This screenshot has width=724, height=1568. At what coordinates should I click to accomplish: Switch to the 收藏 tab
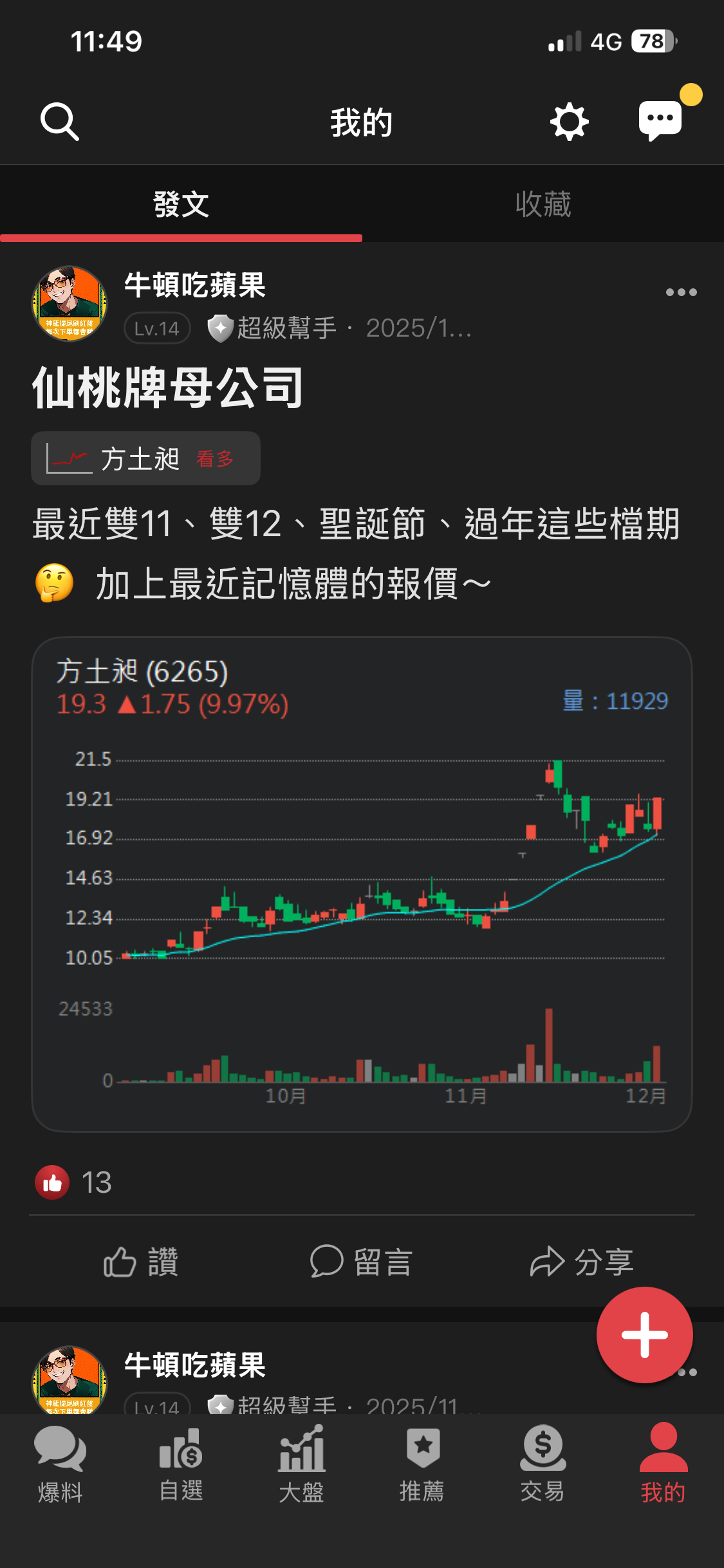(x=543, y=205)
